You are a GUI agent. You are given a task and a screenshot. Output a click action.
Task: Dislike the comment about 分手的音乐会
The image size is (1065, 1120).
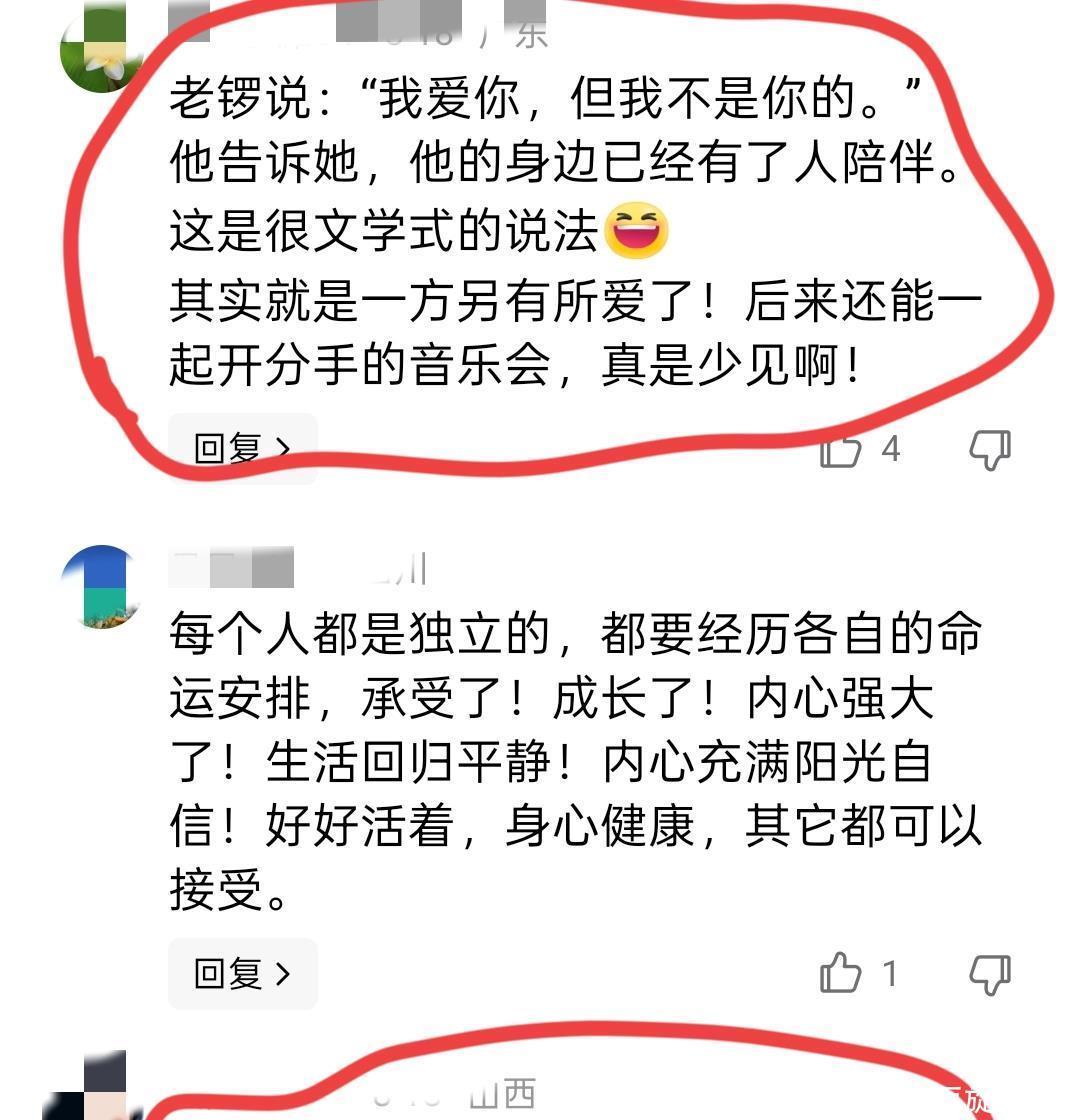point(990,450)
